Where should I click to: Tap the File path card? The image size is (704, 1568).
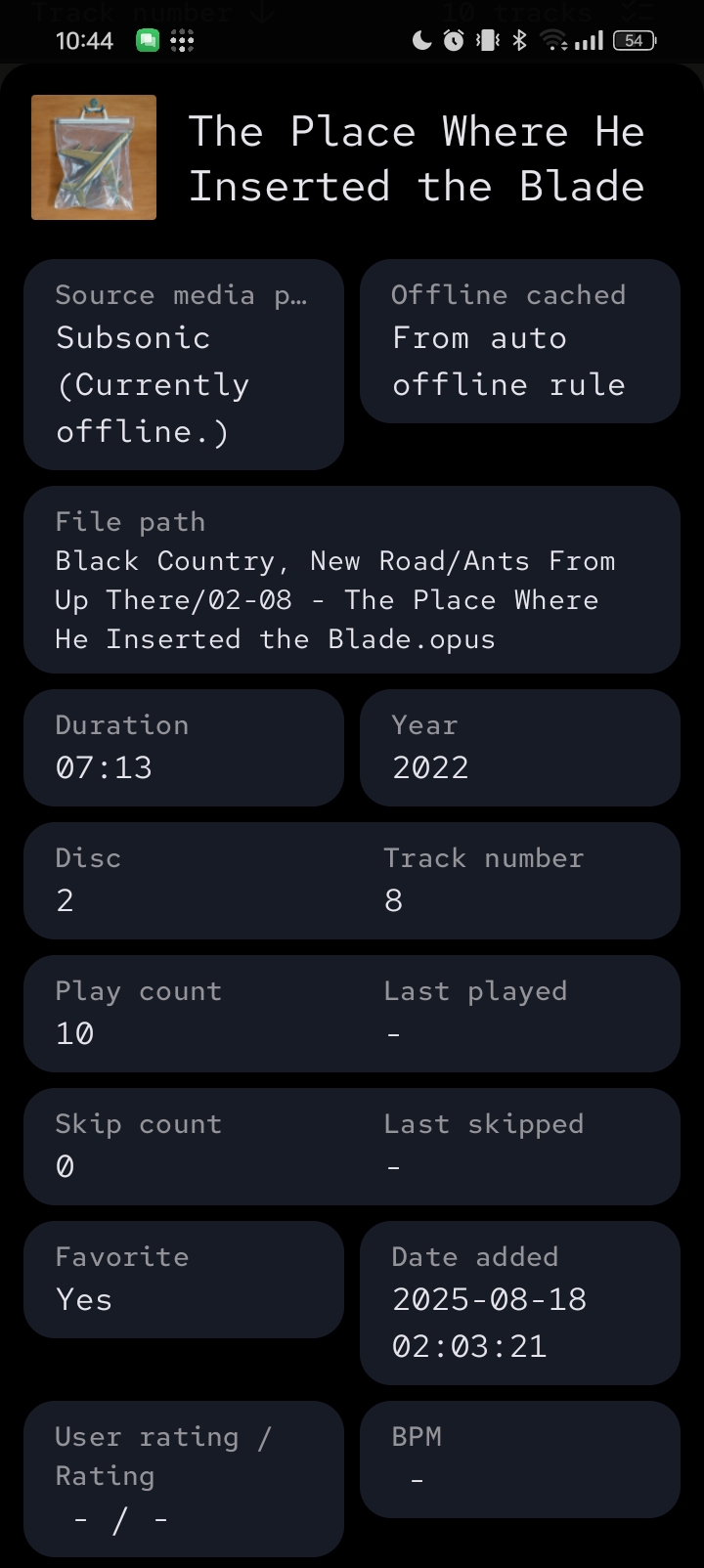352,580
